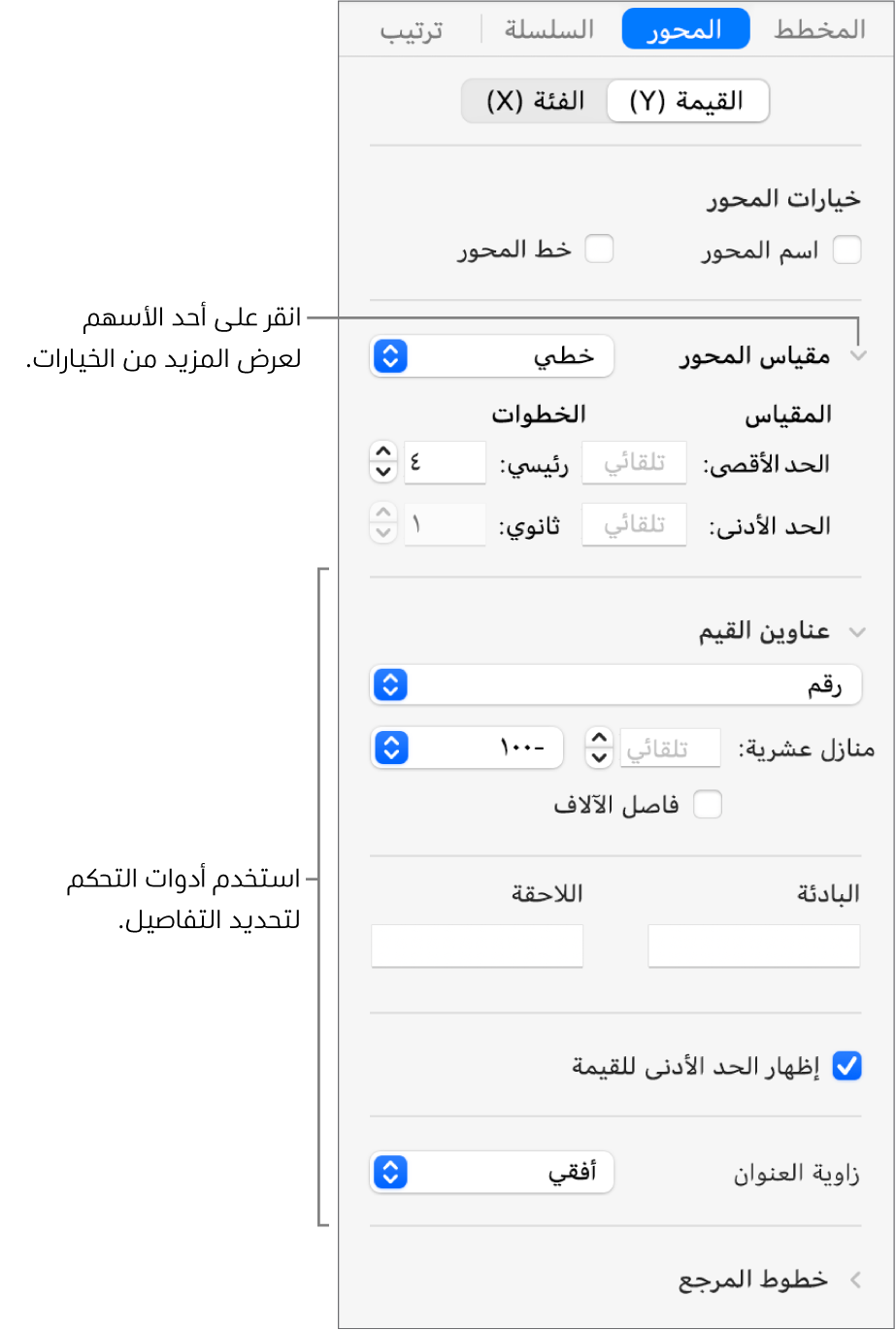Screen dimensions: 896x1330
Task: Expand the خطوط المرجع section
Action: click(856, 1280)
